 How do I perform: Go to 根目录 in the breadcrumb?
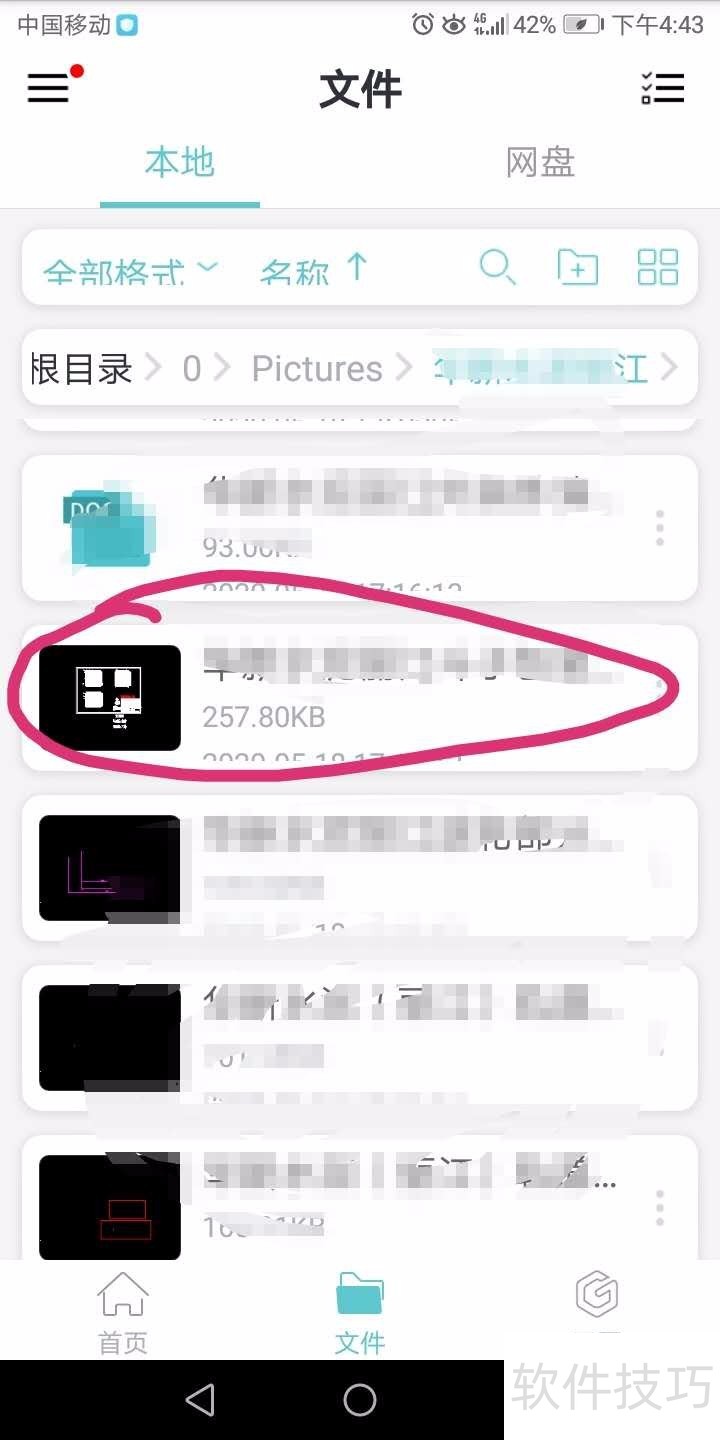pyautogui.click(x=82, y=369)
